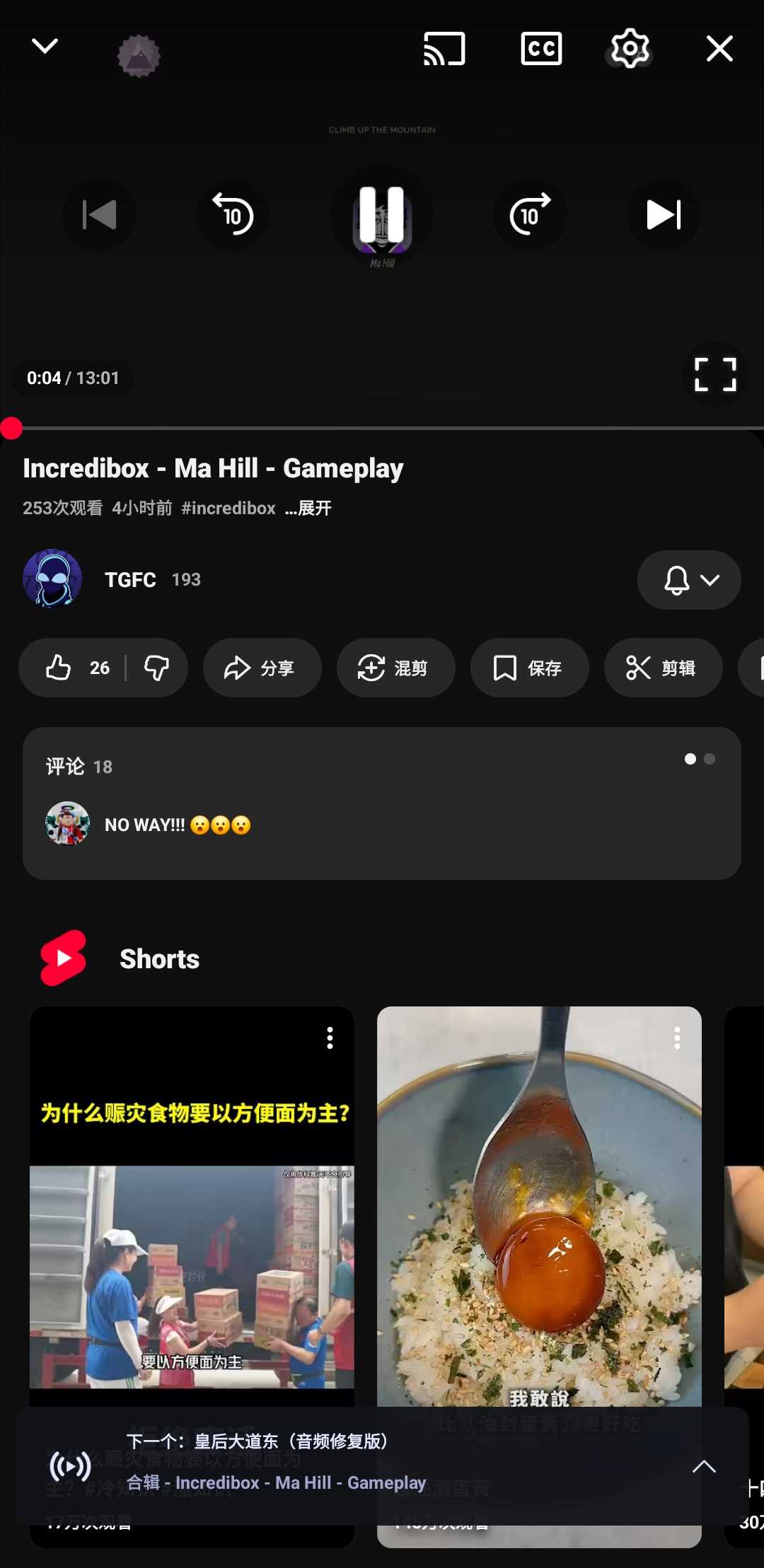Dislike this video
The image size is (764, 1568).
click(x=156, y=668)
